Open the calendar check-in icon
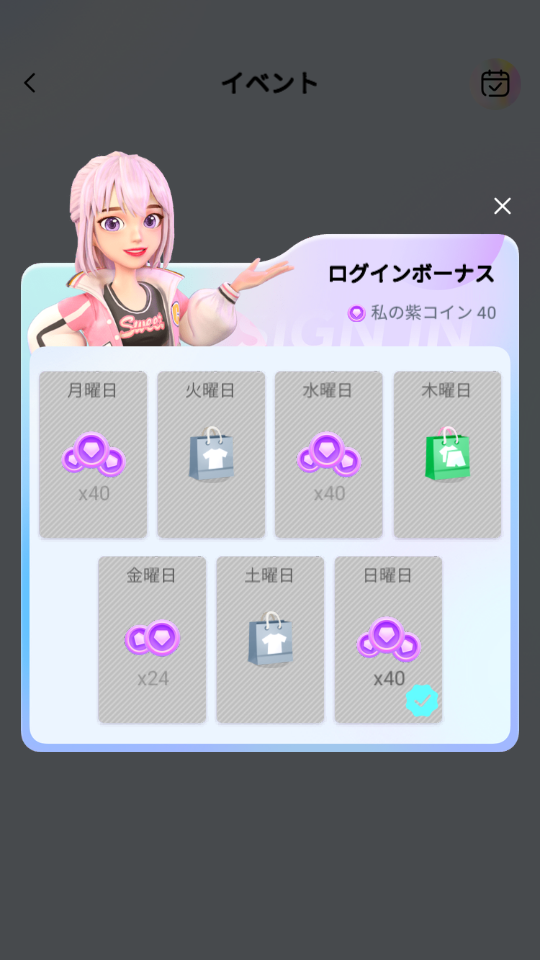540x960 pixels. [x=495, y=84]
